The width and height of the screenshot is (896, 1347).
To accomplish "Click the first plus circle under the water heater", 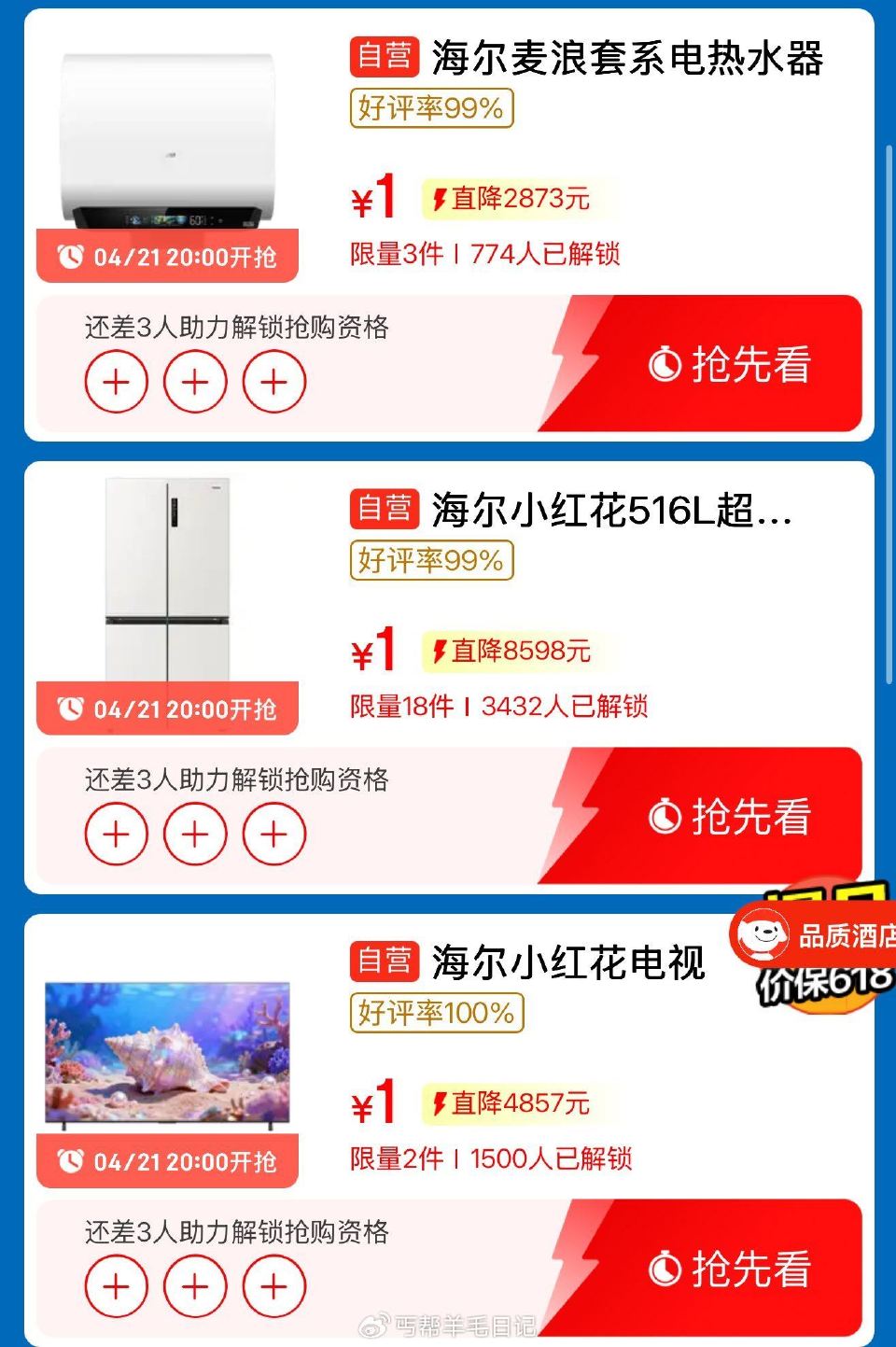I will click(116, 381).
